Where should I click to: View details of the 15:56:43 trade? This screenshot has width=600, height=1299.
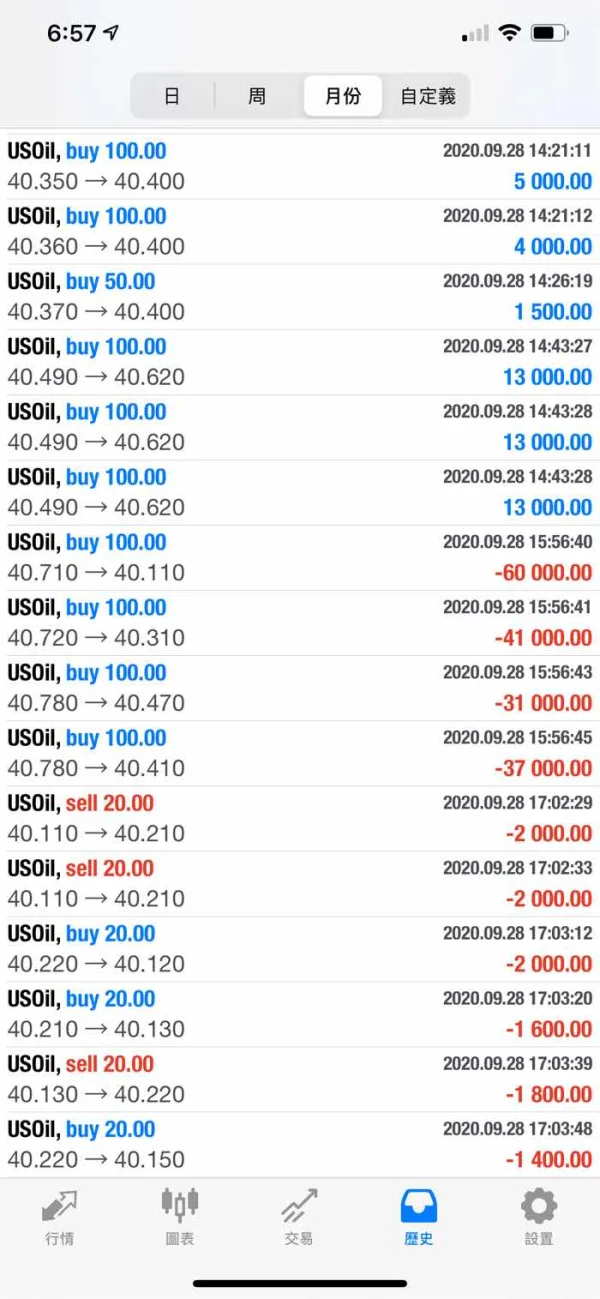click(x=300, y=688)
